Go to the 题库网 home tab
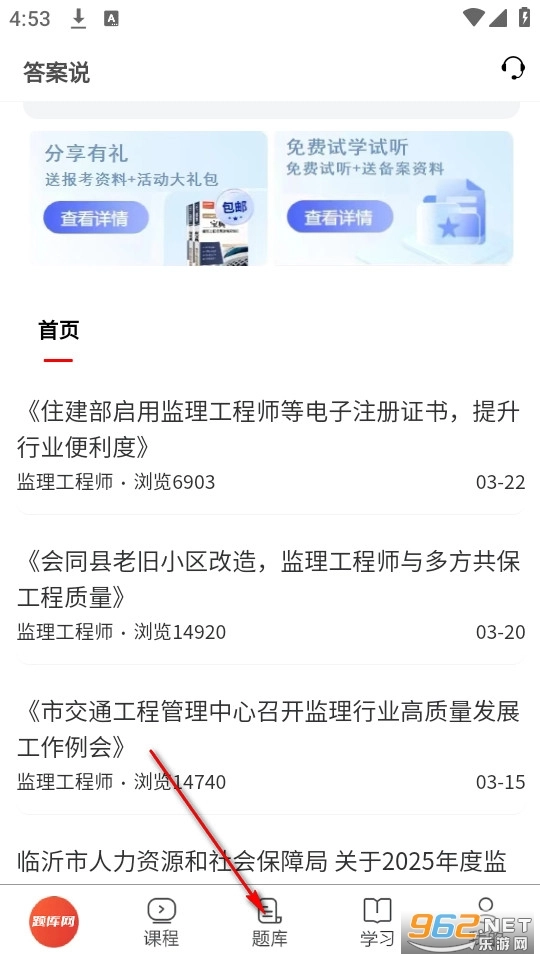 pos(54,921)
